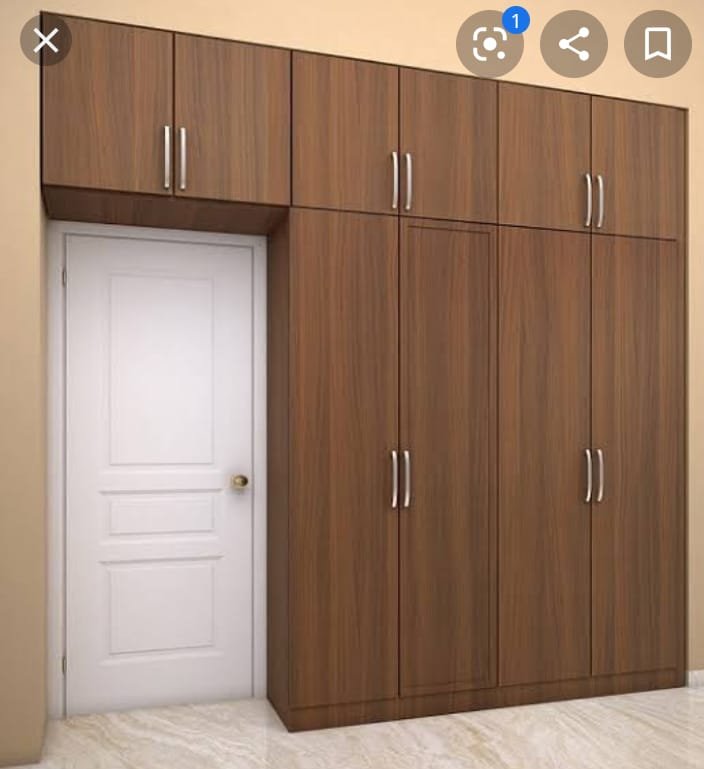Bookmark this image
The width and height of the screenshot is (704, 769).
point(657,44)
